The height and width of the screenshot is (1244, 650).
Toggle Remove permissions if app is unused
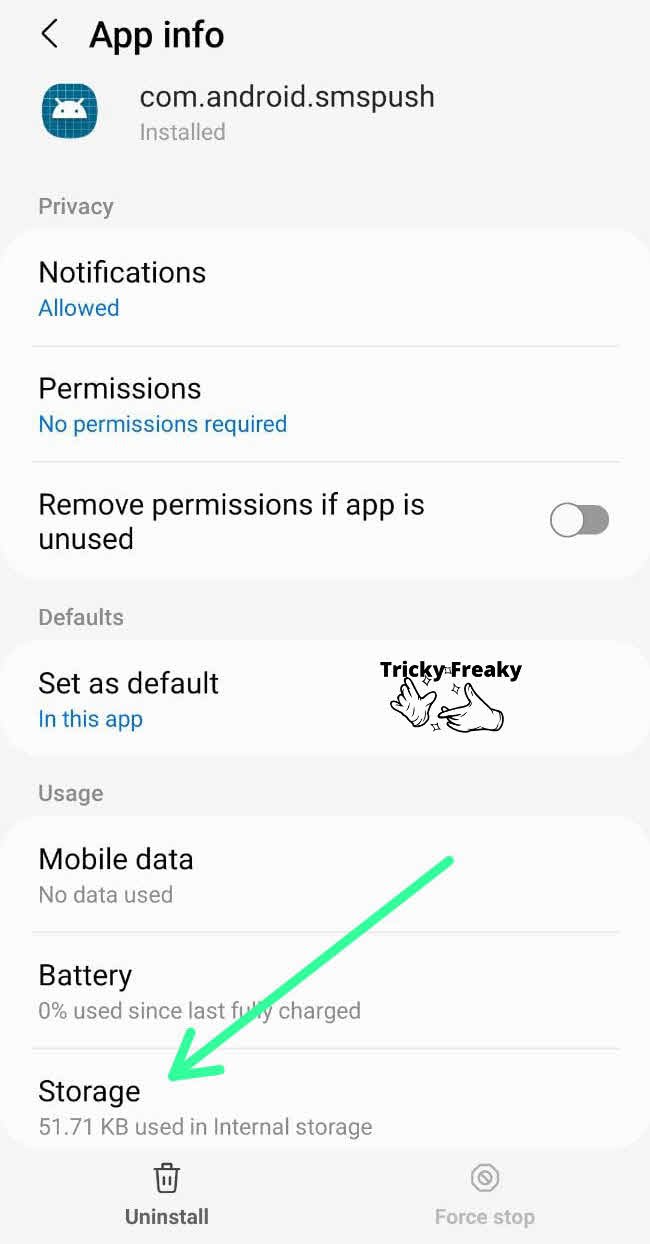click(579, 520)
